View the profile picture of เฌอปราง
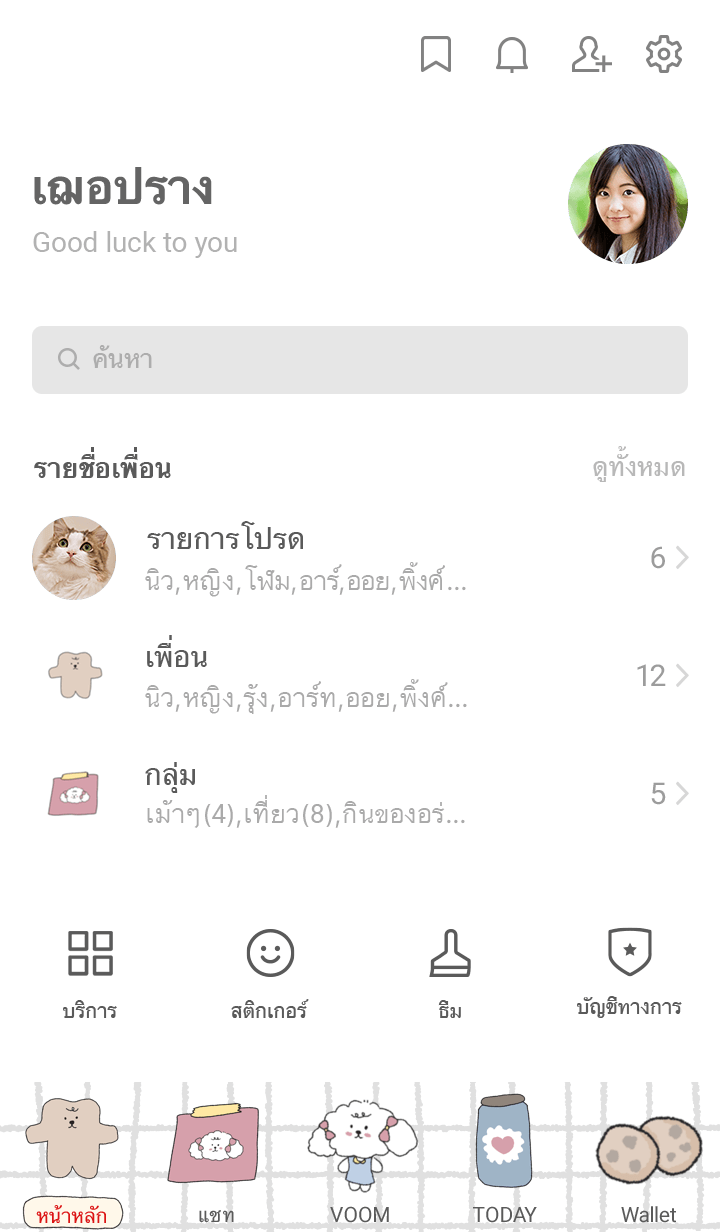The height and width of the screenshot is (1232, 720). pos(628,204)
